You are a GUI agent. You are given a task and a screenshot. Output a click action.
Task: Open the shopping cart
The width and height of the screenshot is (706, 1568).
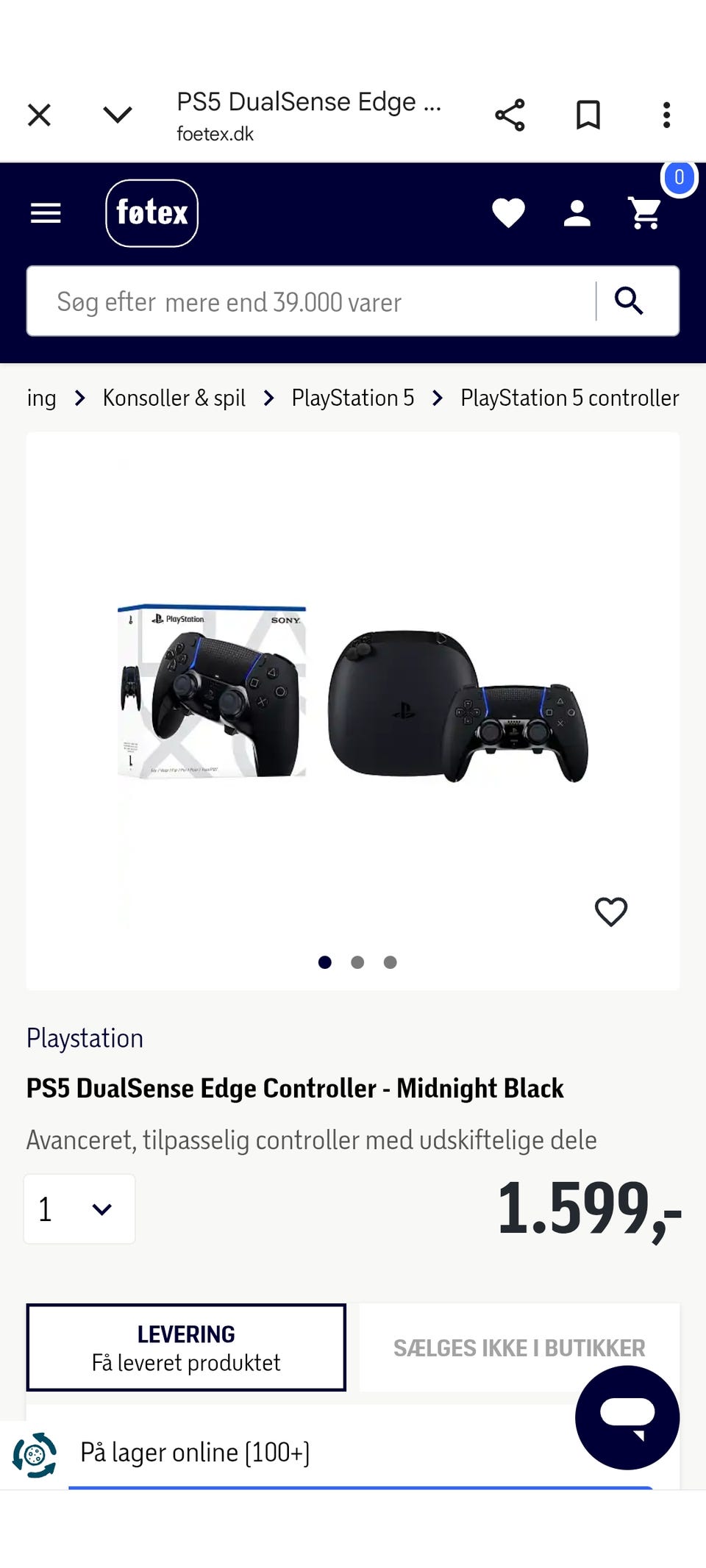tap(646, 213)
